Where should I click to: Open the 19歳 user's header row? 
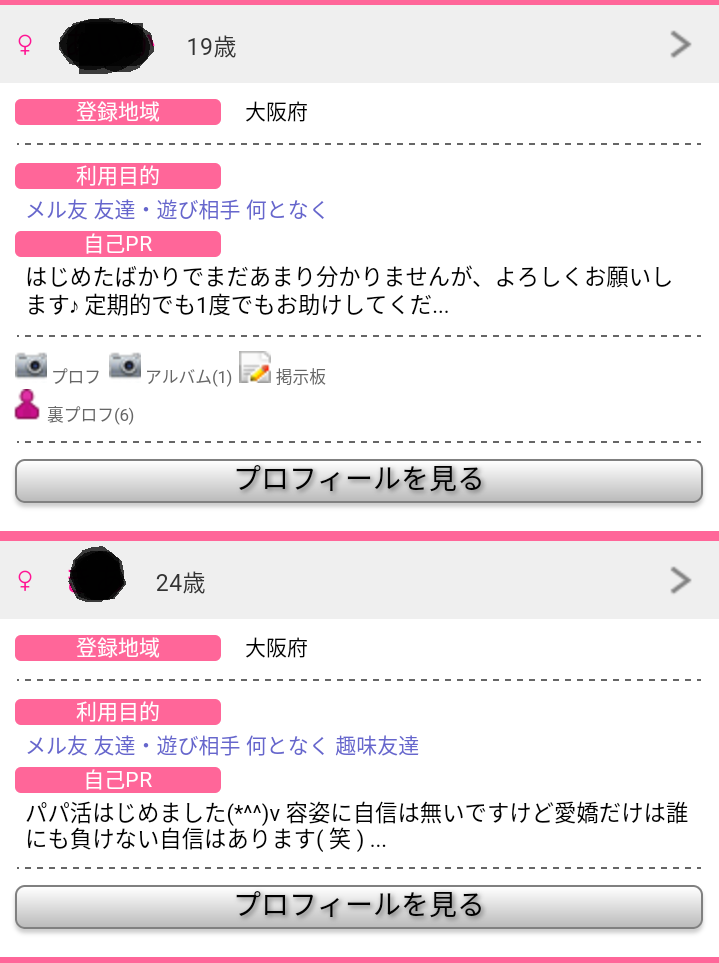tap(359, 45)
